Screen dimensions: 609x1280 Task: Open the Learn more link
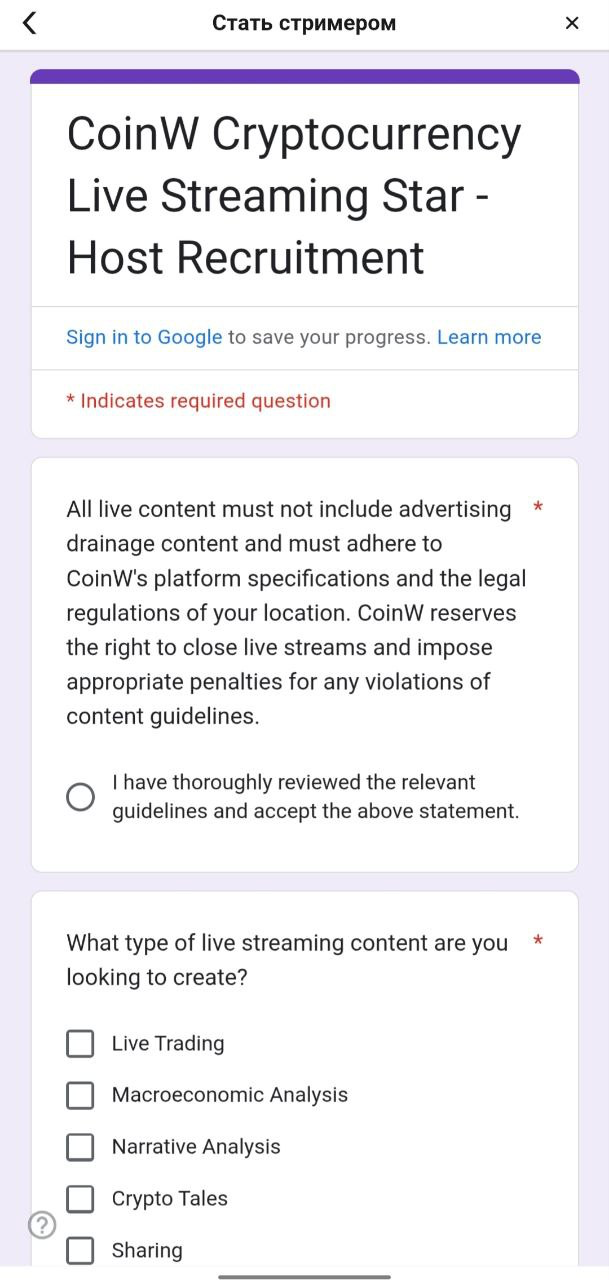pyautogui.click(x=489, y=337)
